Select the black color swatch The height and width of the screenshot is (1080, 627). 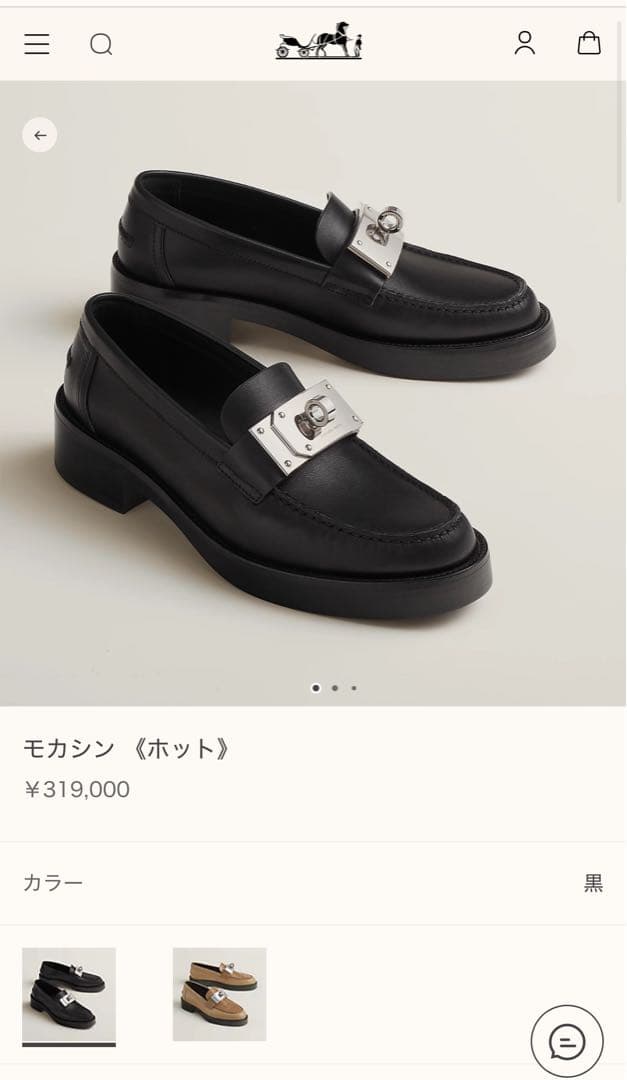[x=69, y=994]
